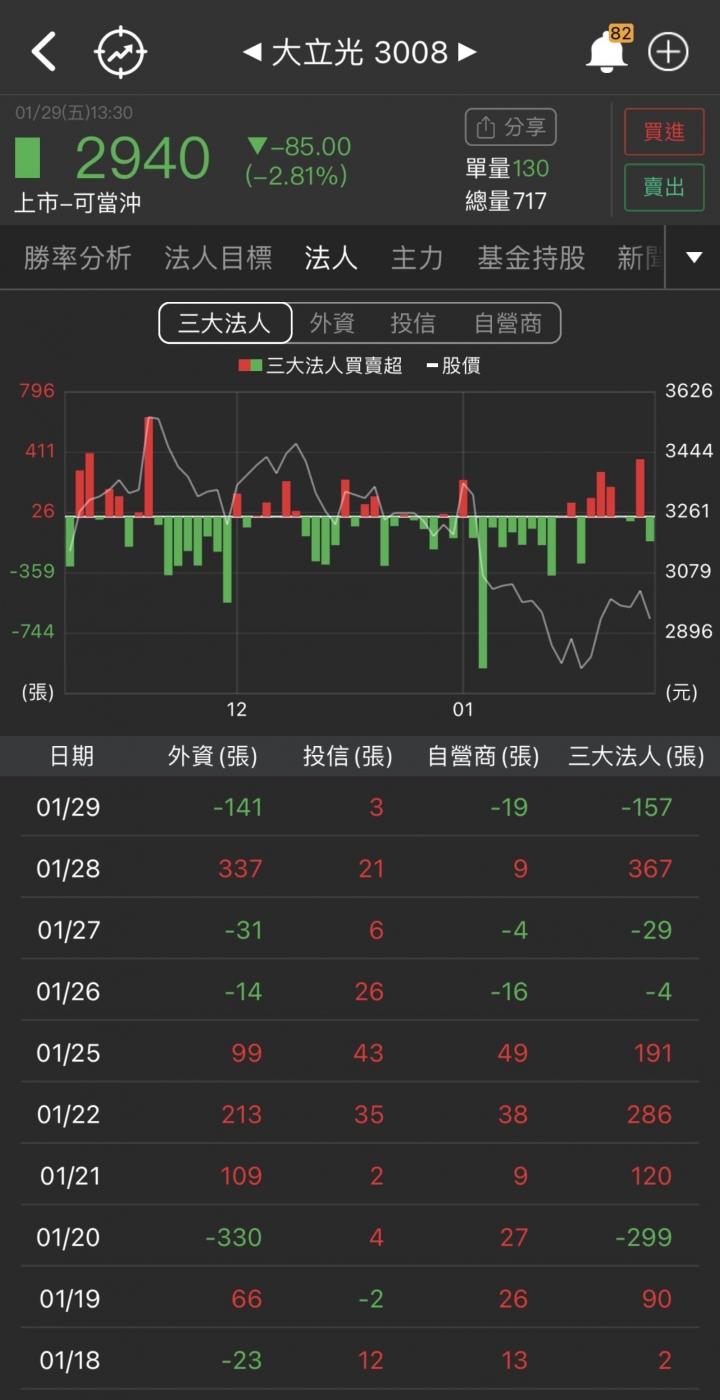Screen dimensions: 720x1400
Task: Select the 外資 segment
Action: click(x=332, y=323)
